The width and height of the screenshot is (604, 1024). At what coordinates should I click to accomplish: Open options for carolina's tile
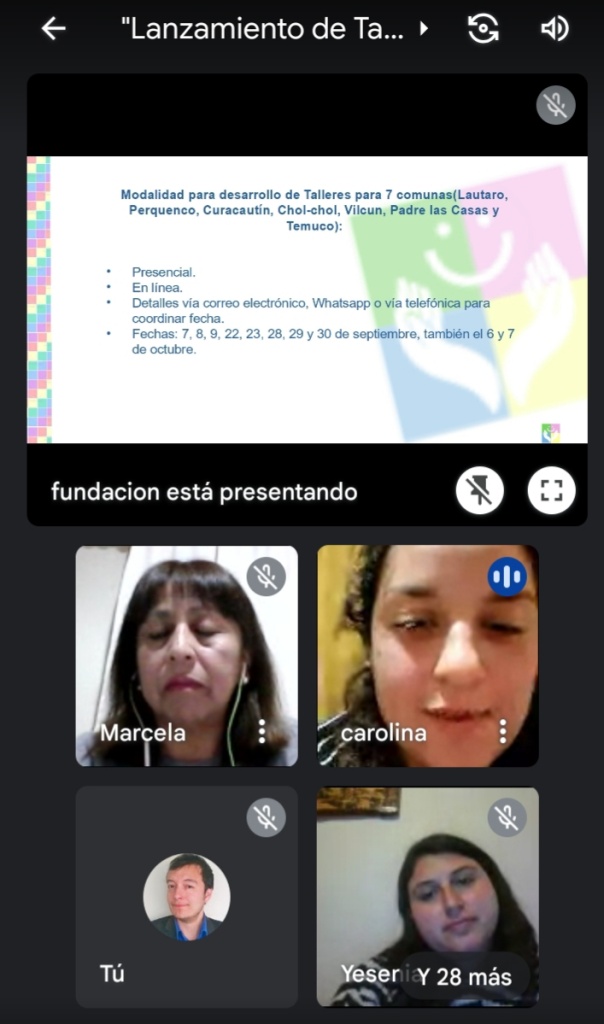tap(503, 733)
